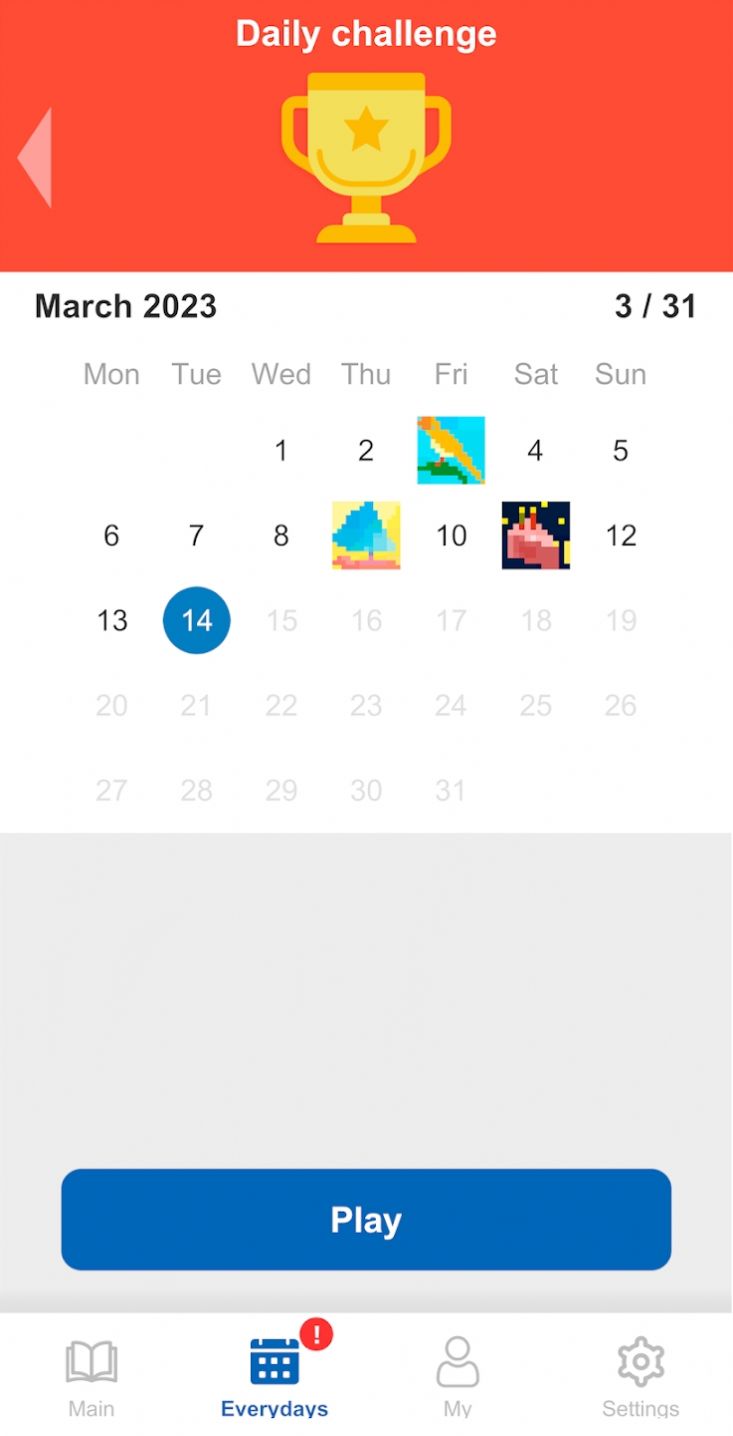Open the Settings tab

pos(641,1377)
